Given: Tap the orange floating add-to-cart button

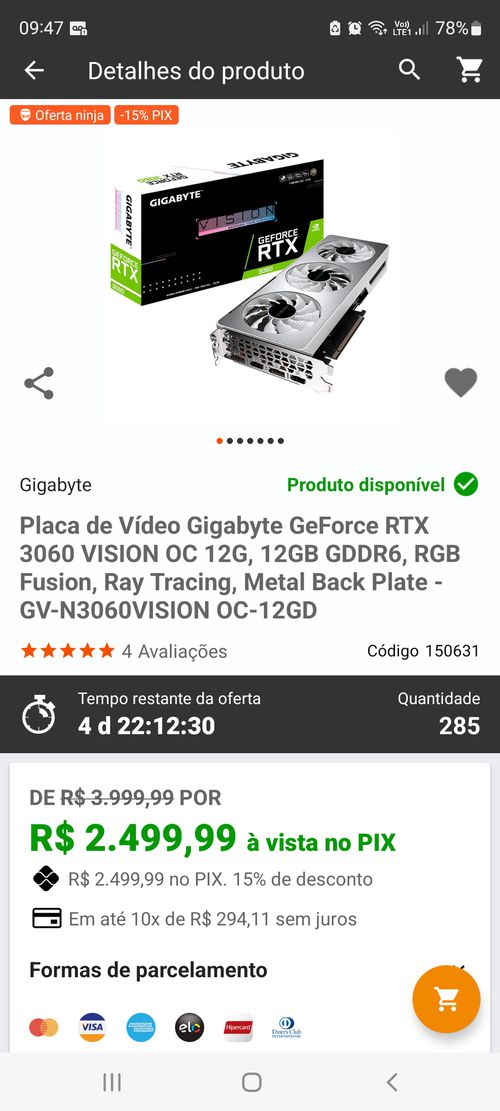Looking at the screenshot, I should click(446, 999).
